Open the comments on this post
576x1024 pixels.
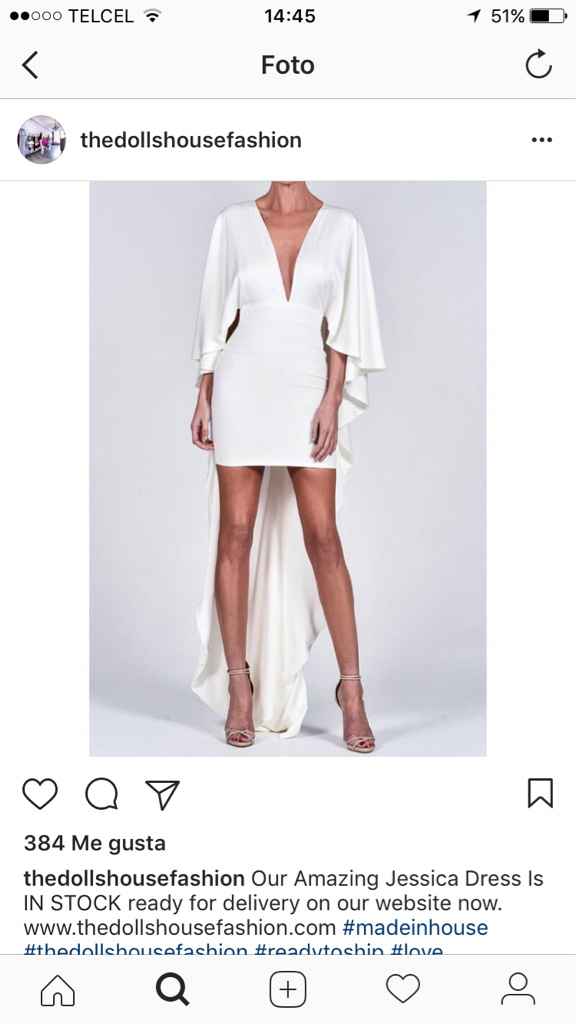tap(101, 794)
